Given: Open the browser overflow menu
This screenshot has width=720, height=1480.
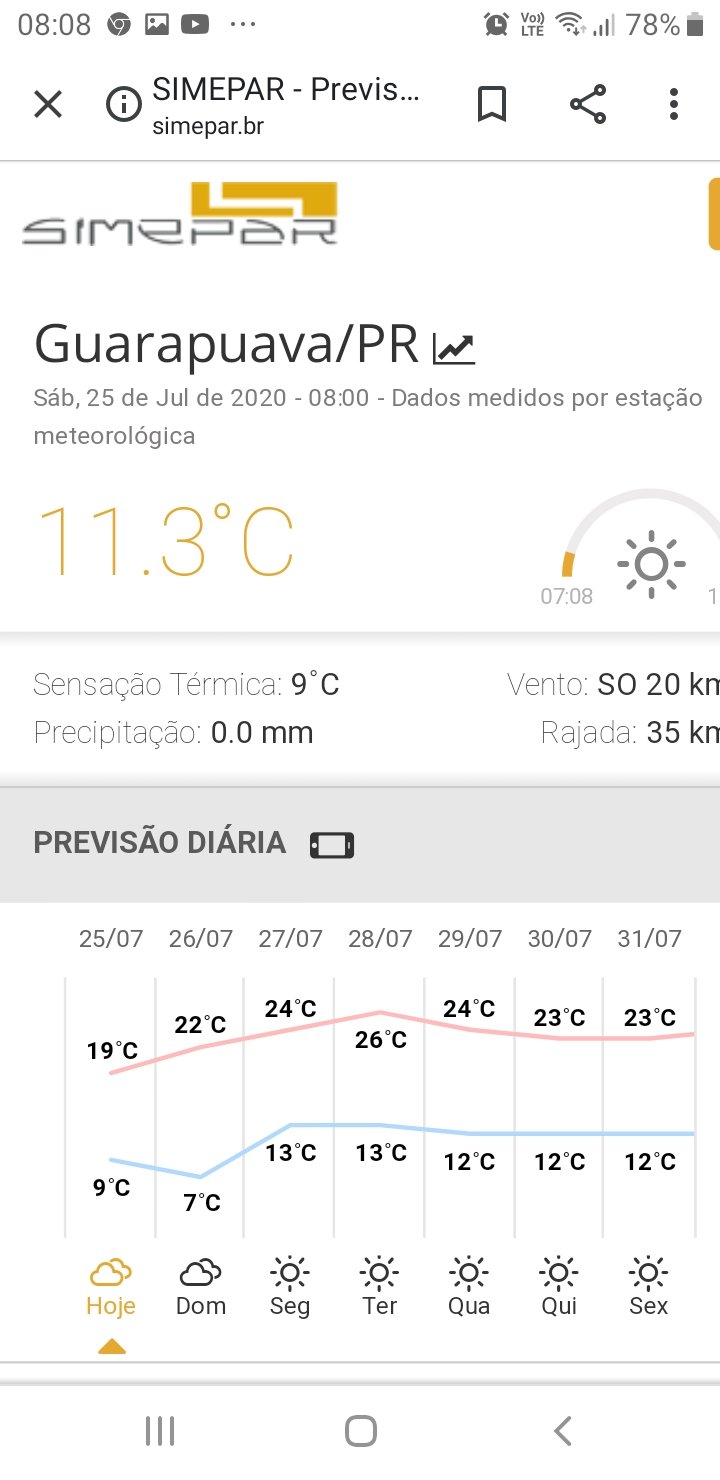Looking at the screenshot, I should pos(674,104).
